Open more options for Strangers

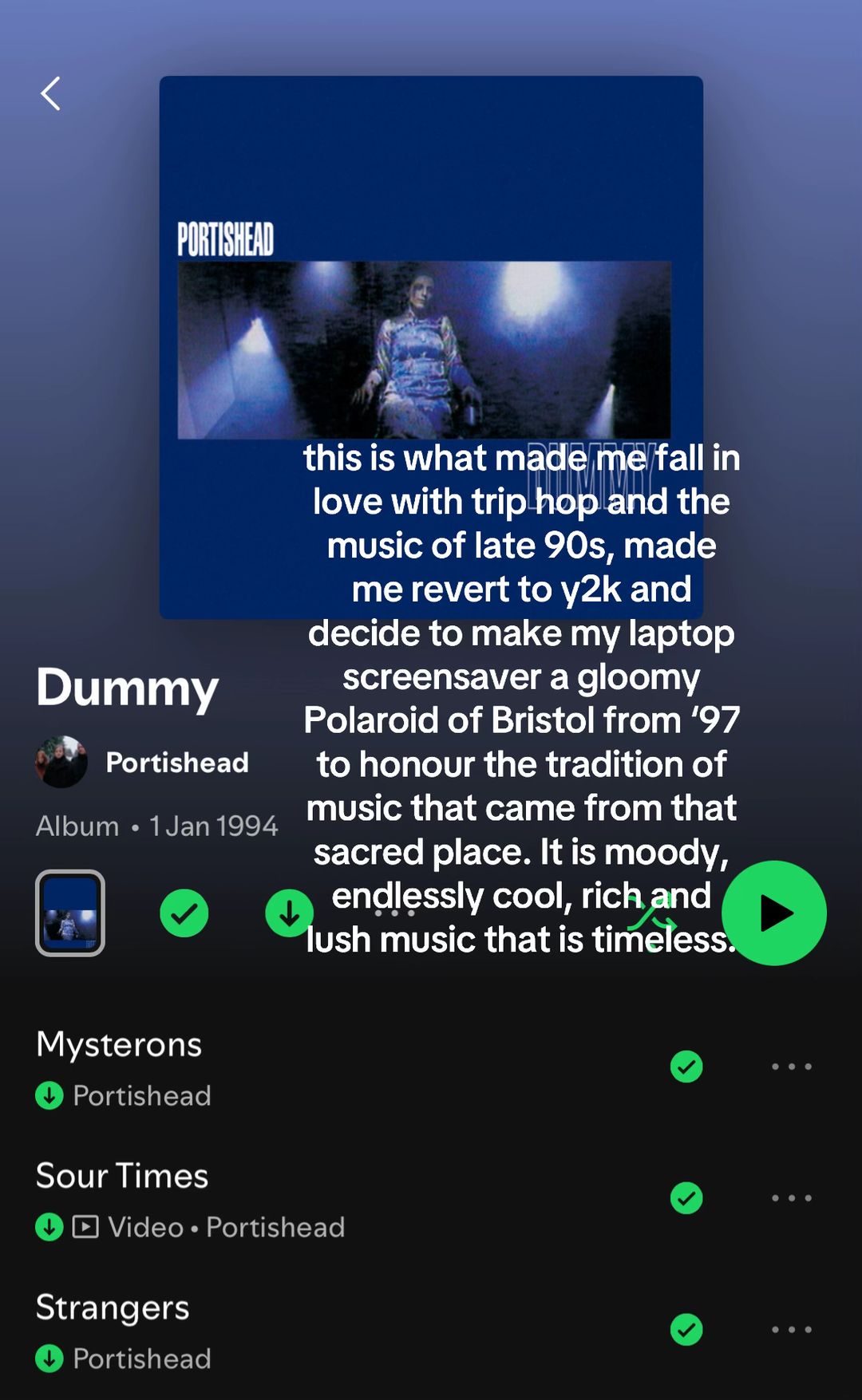tap(792, 1330)
